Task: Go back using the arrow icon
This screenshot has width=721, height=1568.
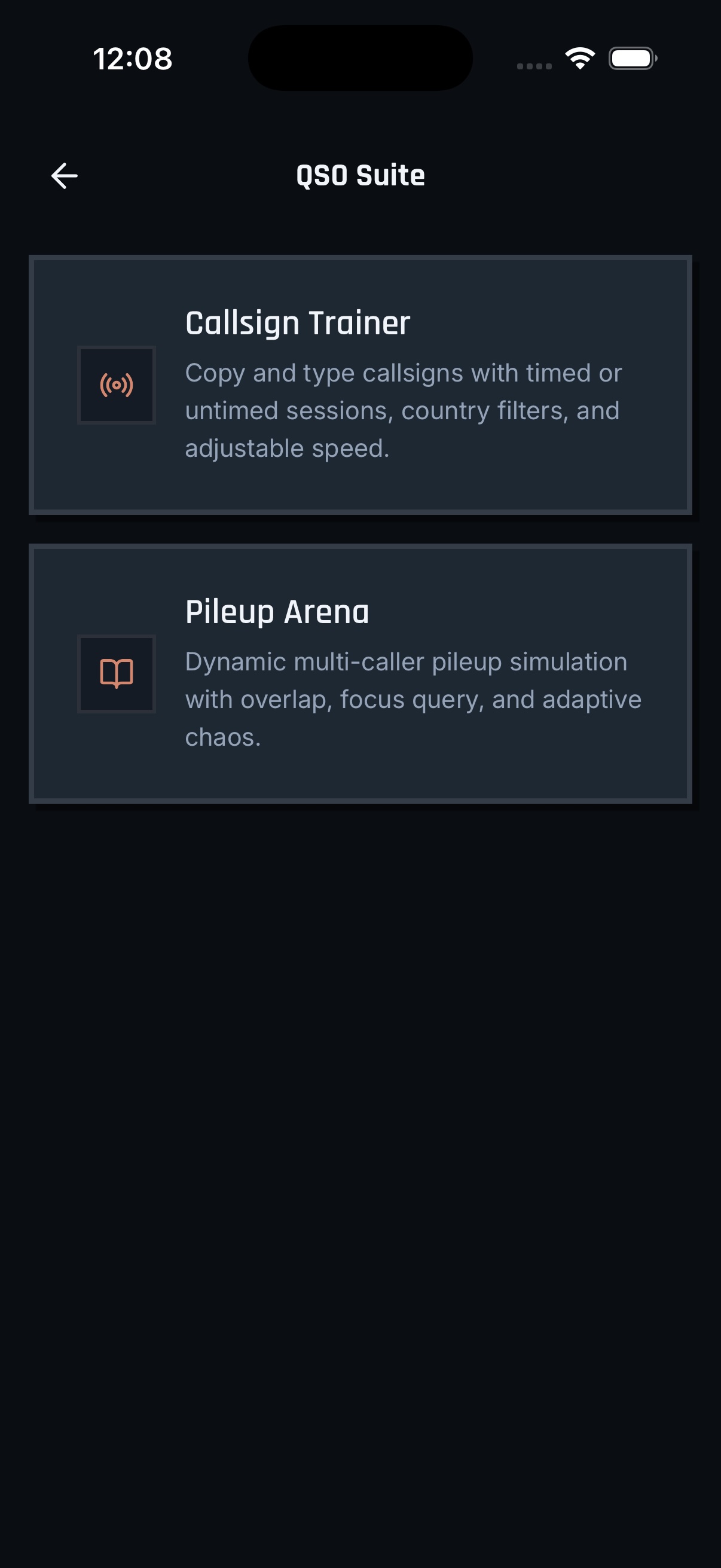Action: click(x=64, y=176)
